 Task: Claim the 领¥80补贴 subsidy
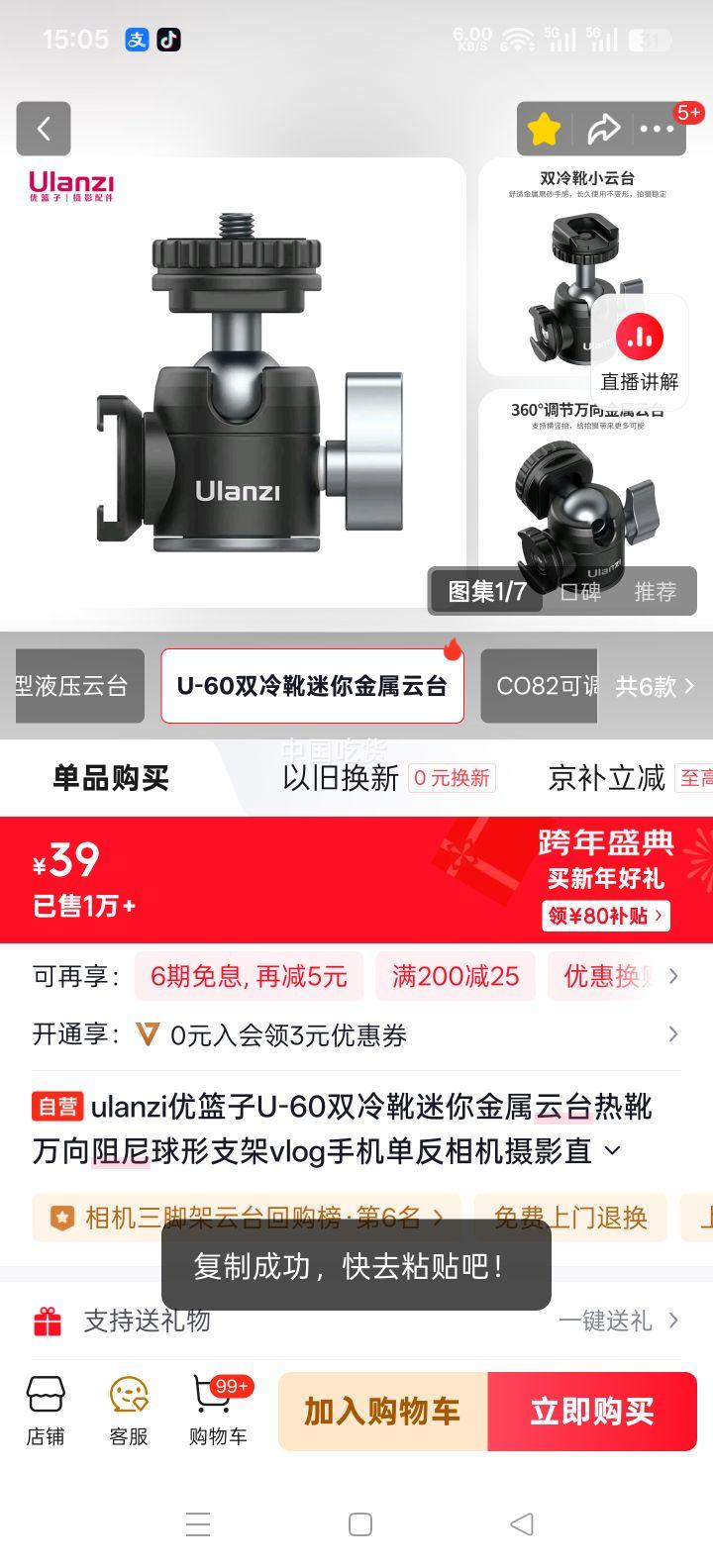pos(605,916)
